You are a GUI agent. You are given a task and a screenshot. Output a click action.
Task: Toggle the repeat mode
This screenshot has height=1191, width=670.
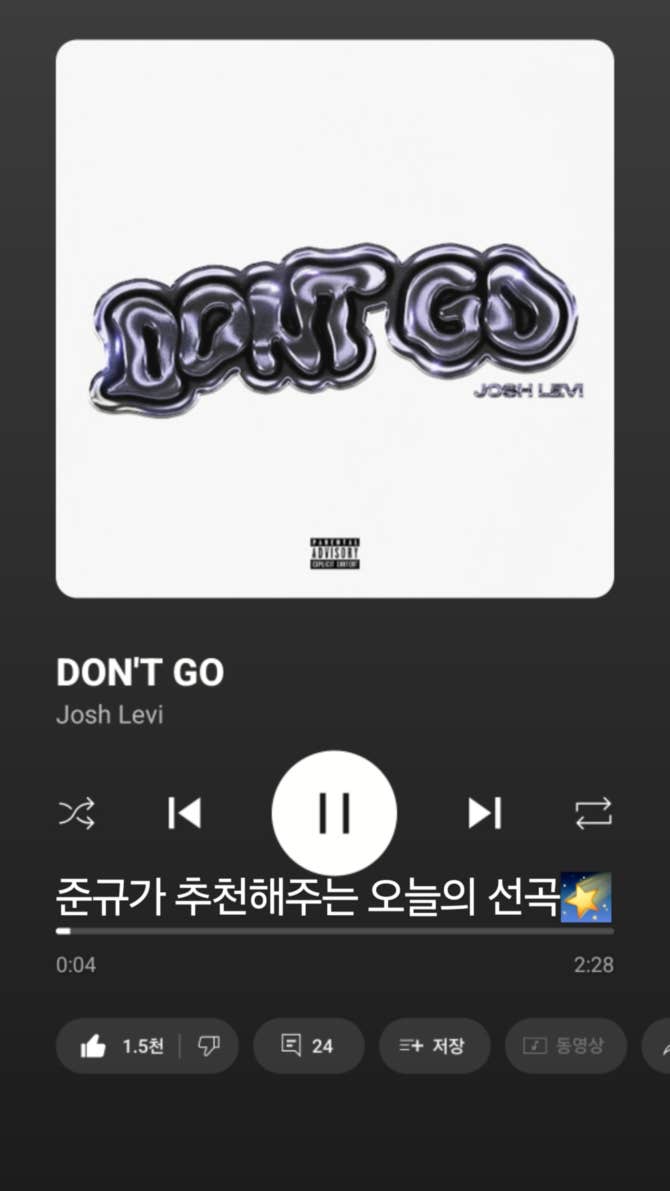click(593, 813)
